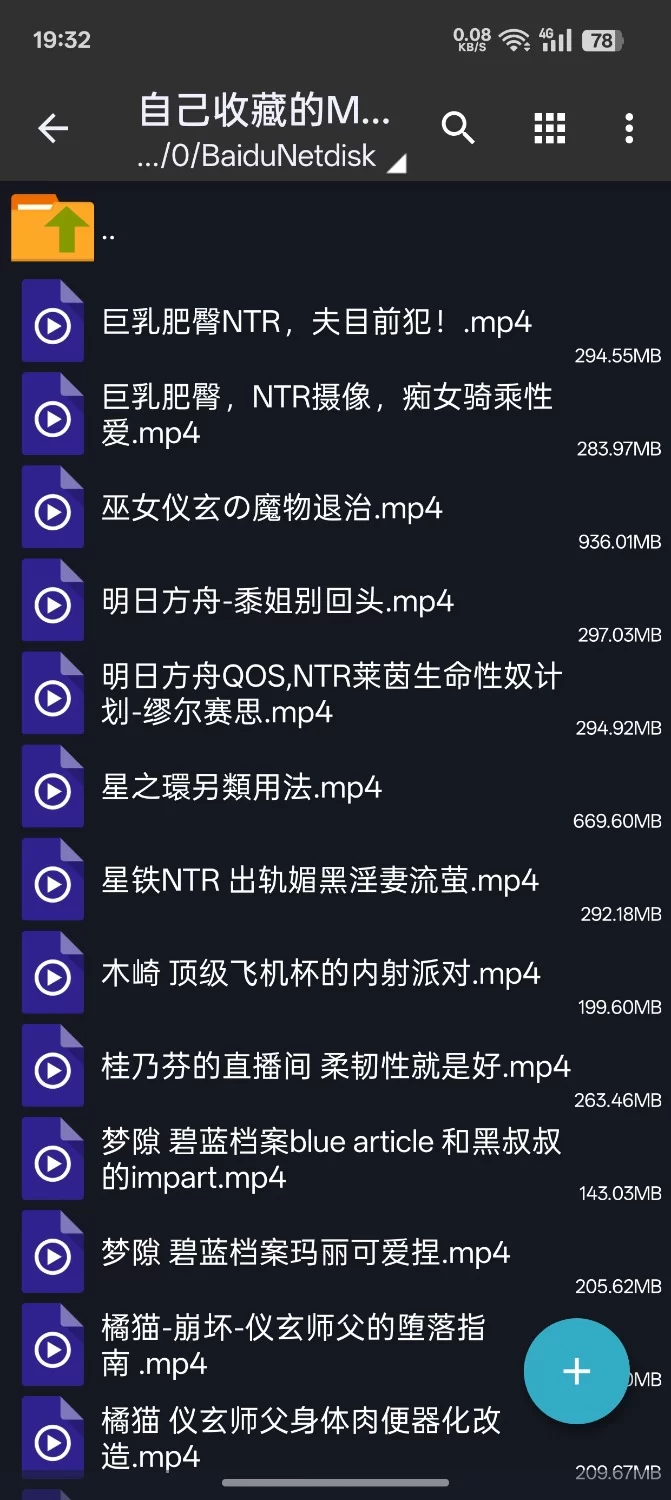This screenshot has width=671, height=1500.
Task: Open the 星之環另類用法.mp4 video
Action: point(242,788)
